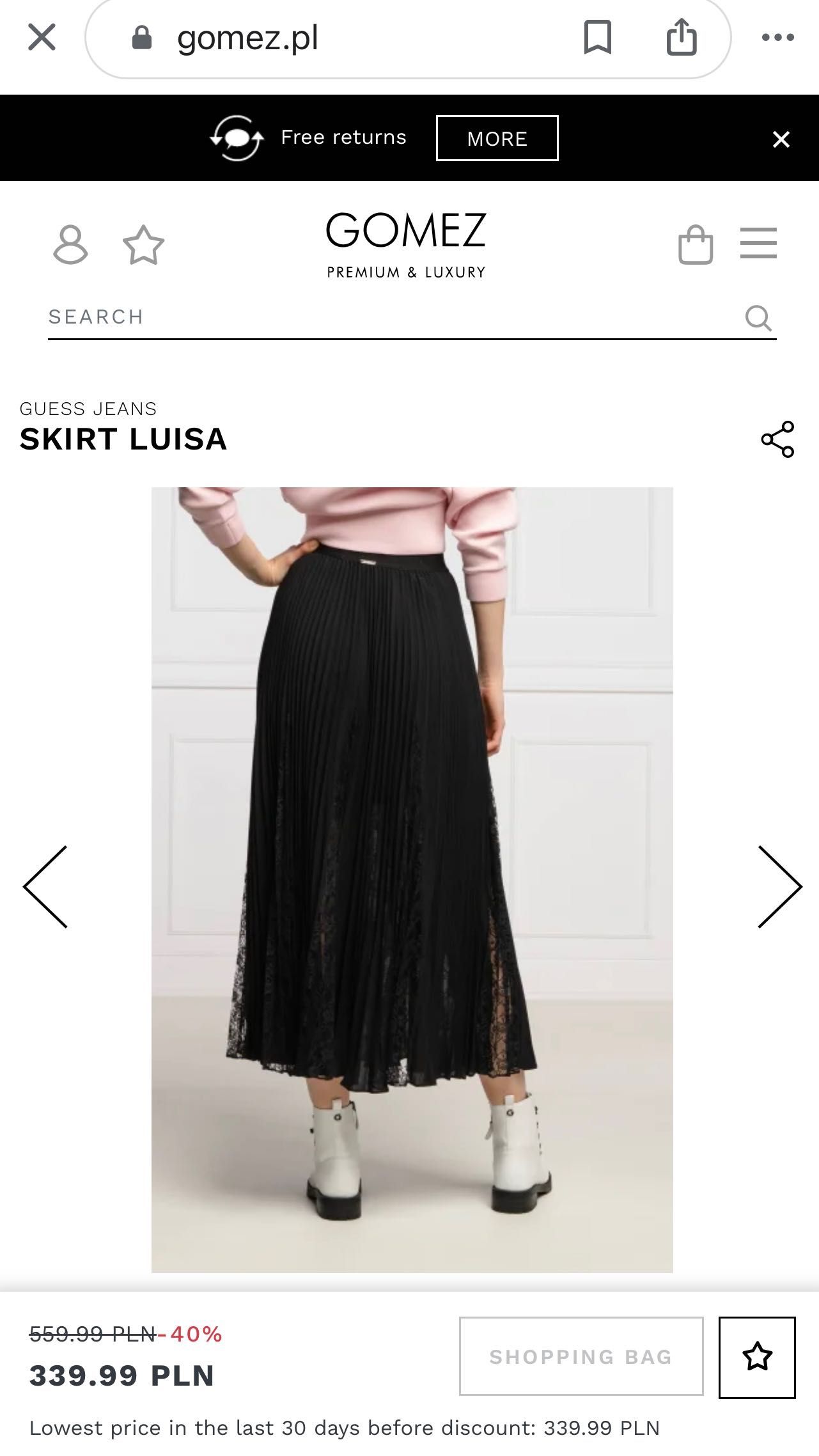The width and height of the screenshot is (819, 1456).
Task: Tap the magnifier search icon
Action: point(758,318)
